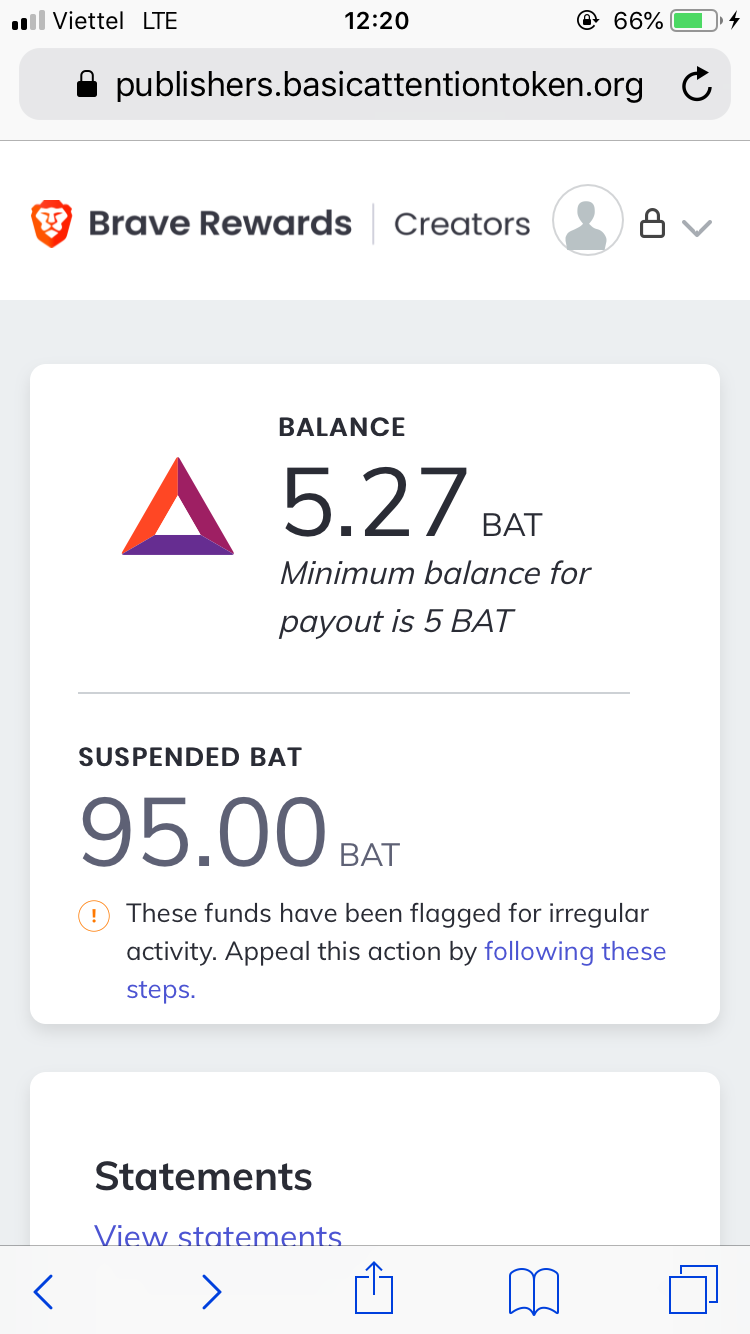This screenshot has width=750, height=1334.
Task: Open the profile avatar menu
Action: pyautogui.click(x=588, y=221)
